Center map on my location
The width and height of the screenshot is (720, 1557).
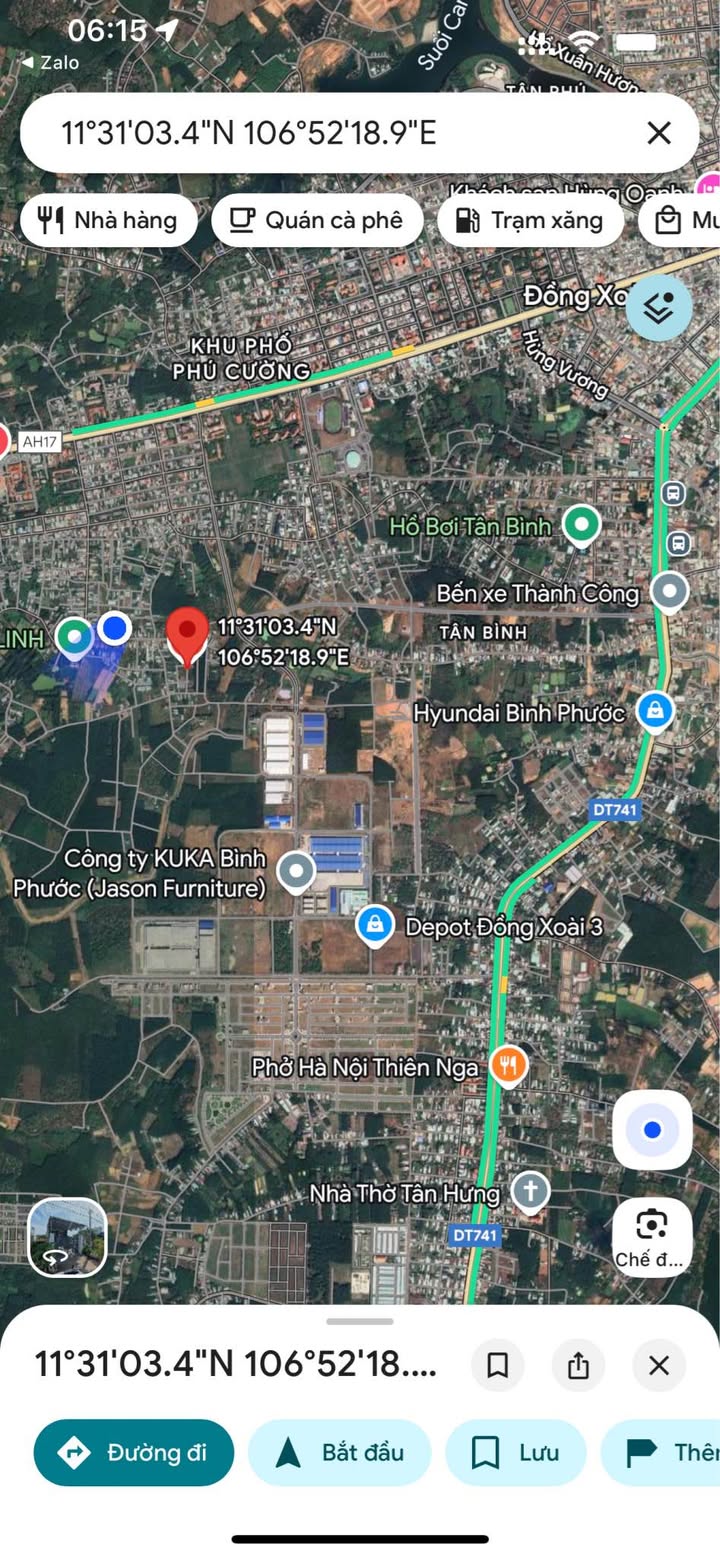pos(652,1130)
